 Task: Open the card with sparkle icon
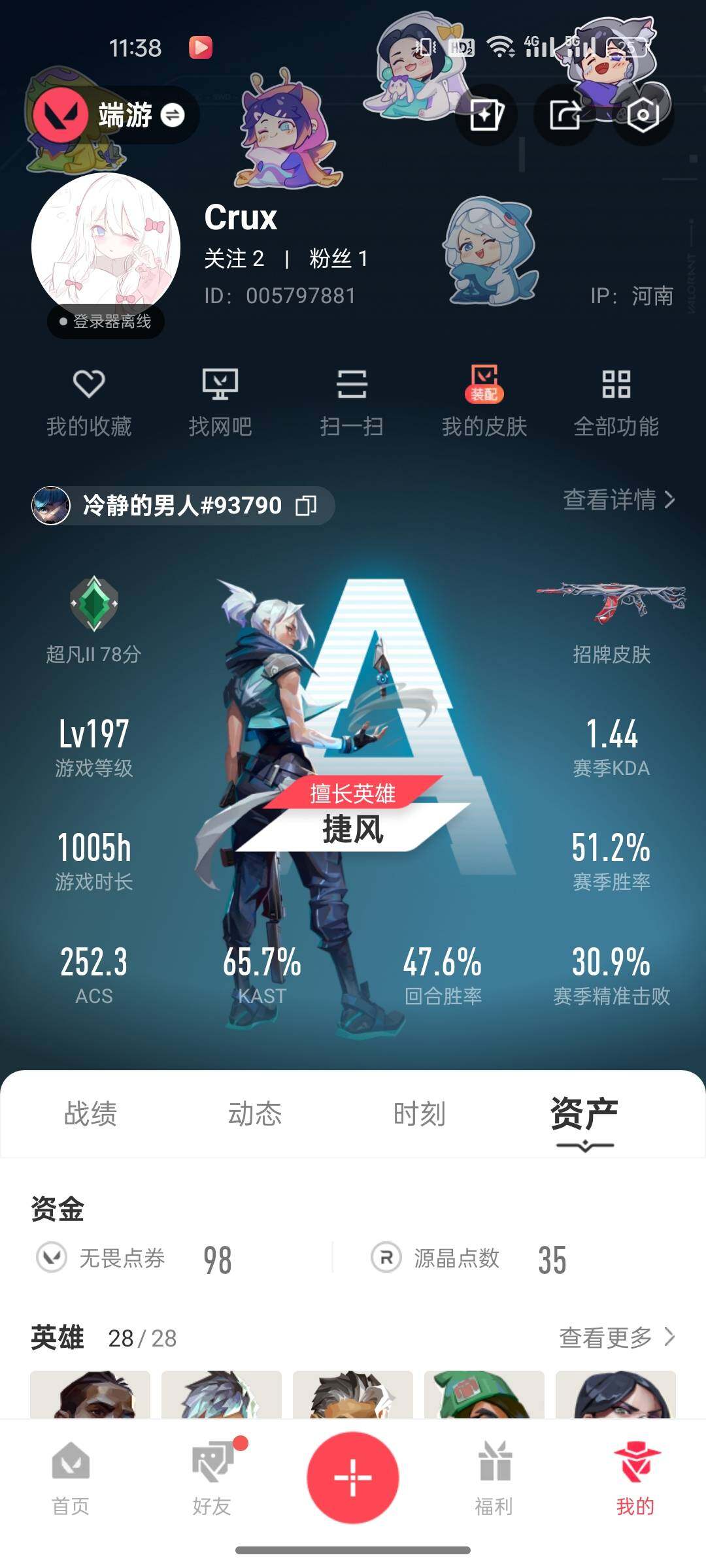tap(486, 116)
